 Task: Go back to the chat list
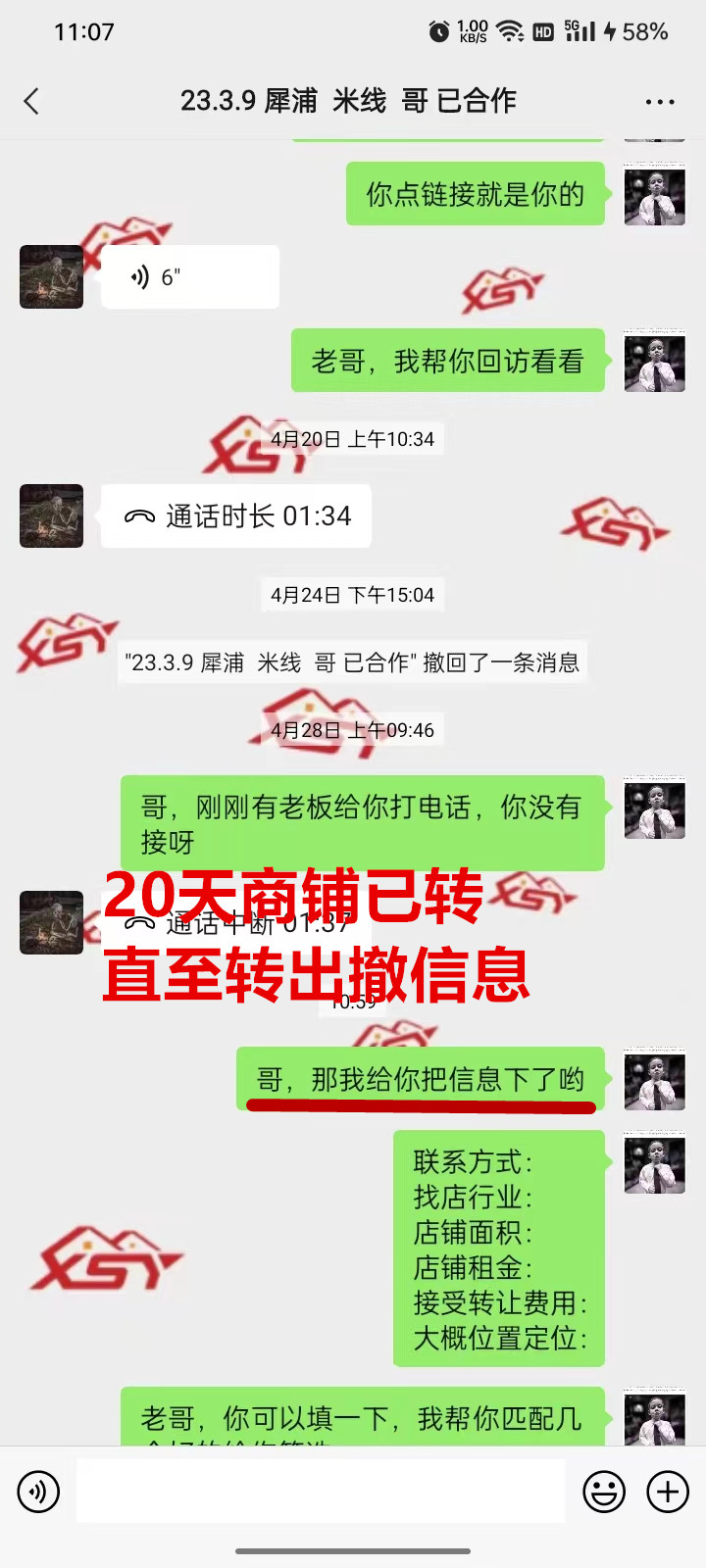31,101
